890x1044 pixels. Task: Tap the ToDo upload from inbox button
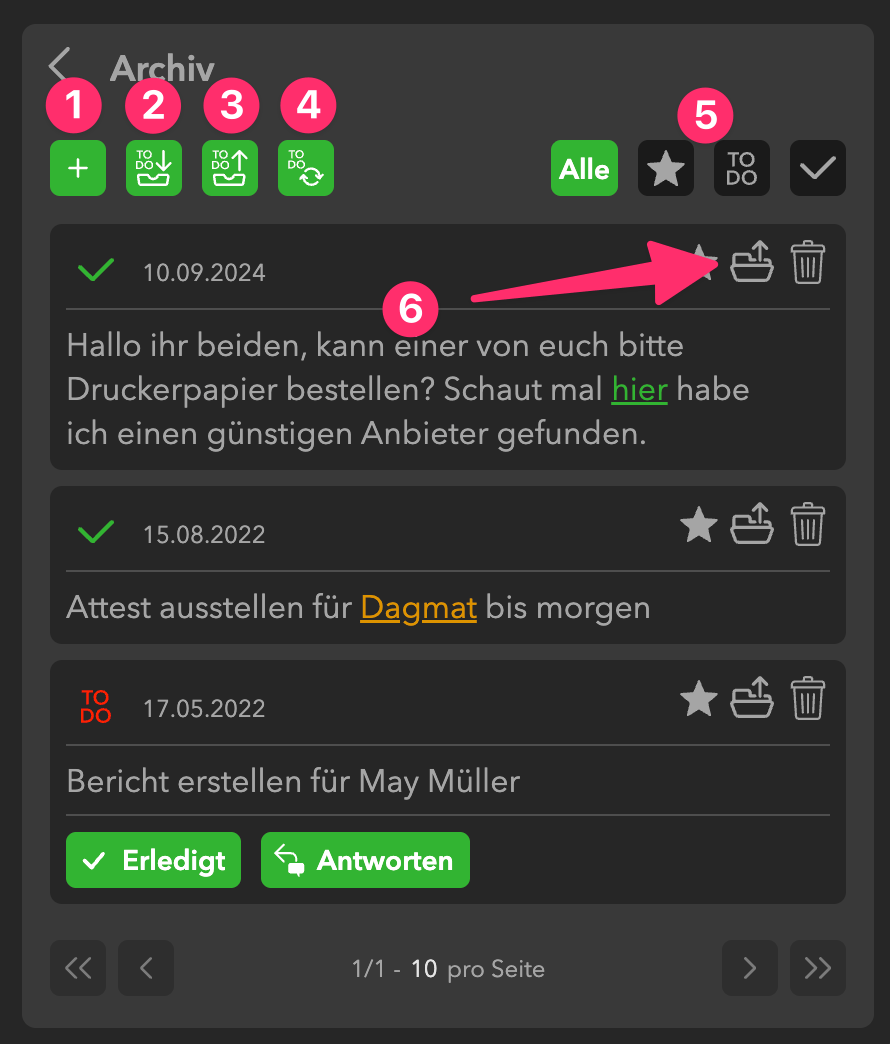230,168
